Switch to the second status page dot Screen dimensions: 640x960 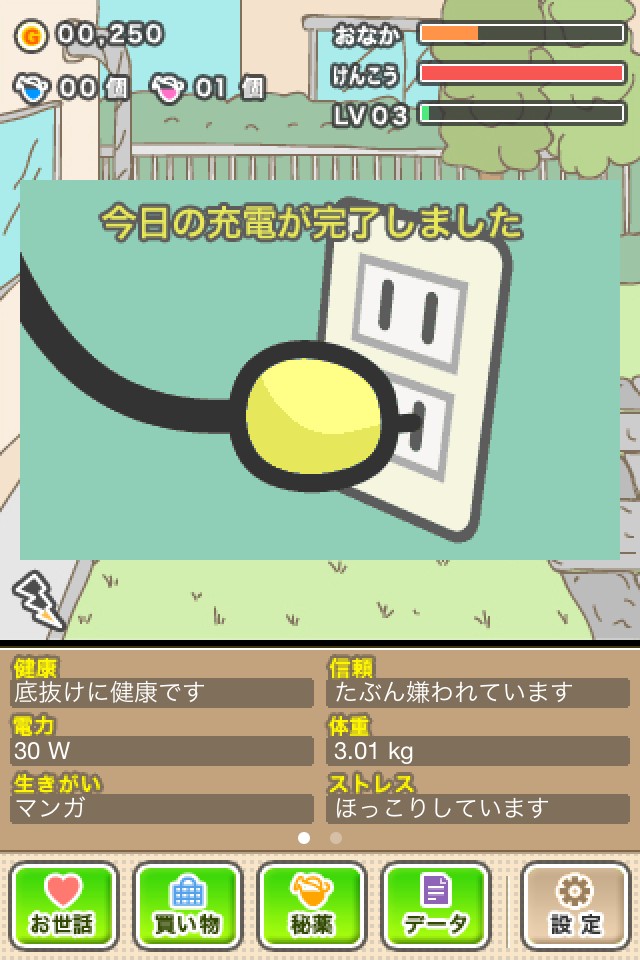click(x=336, y=838)
